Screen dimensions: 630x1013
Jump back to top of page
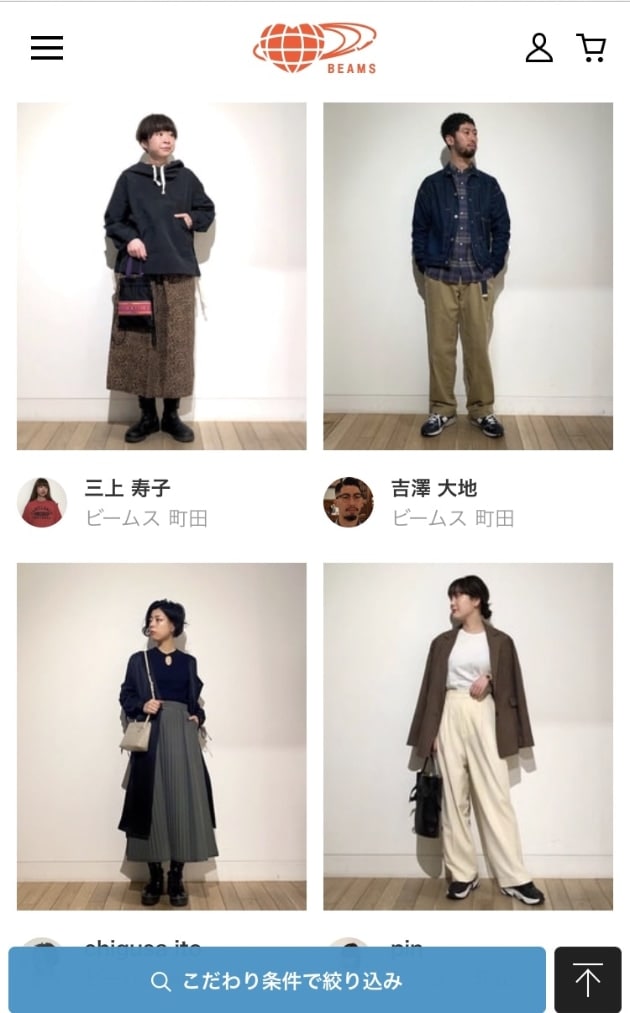tap(588, 981)
